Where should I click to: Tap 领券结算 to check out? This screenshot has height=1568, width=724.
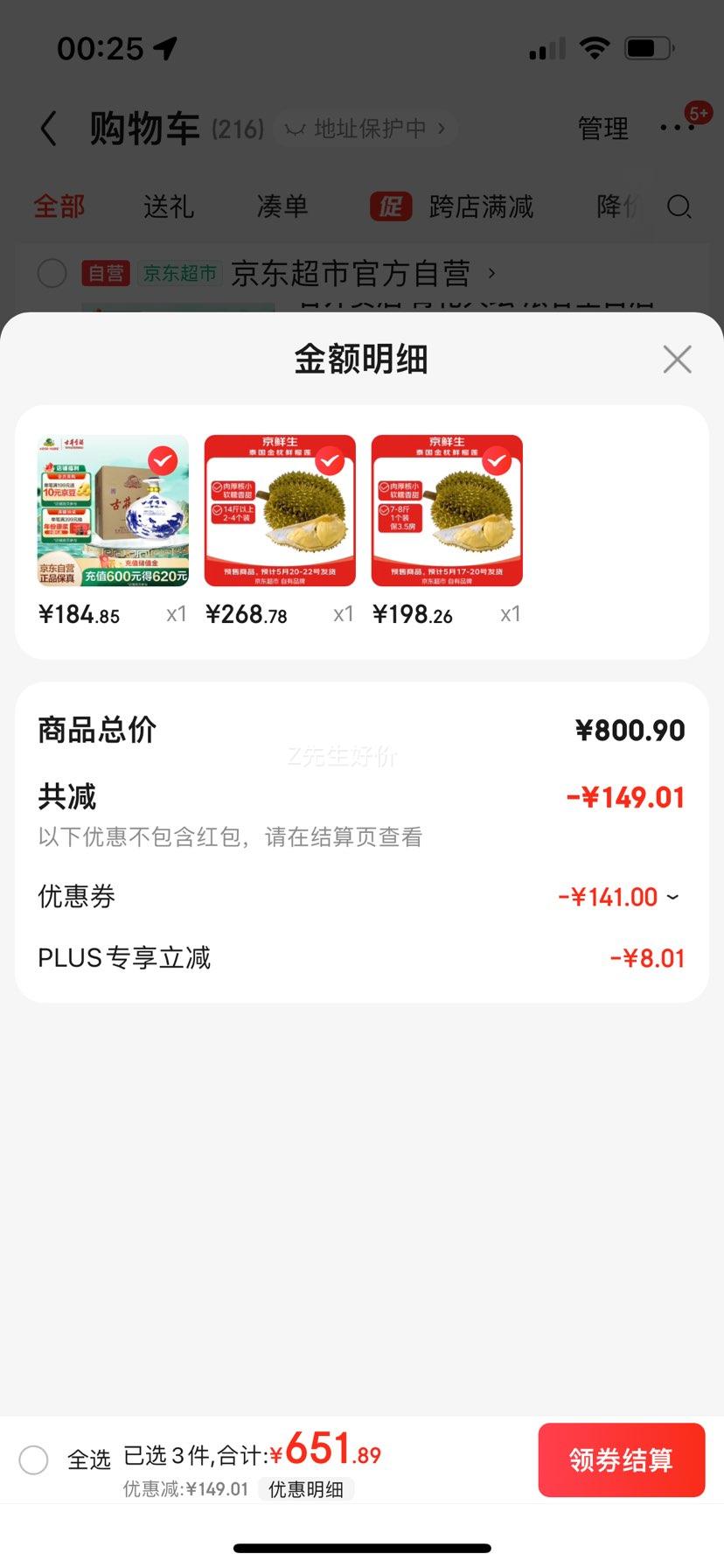coord(621,1459)
